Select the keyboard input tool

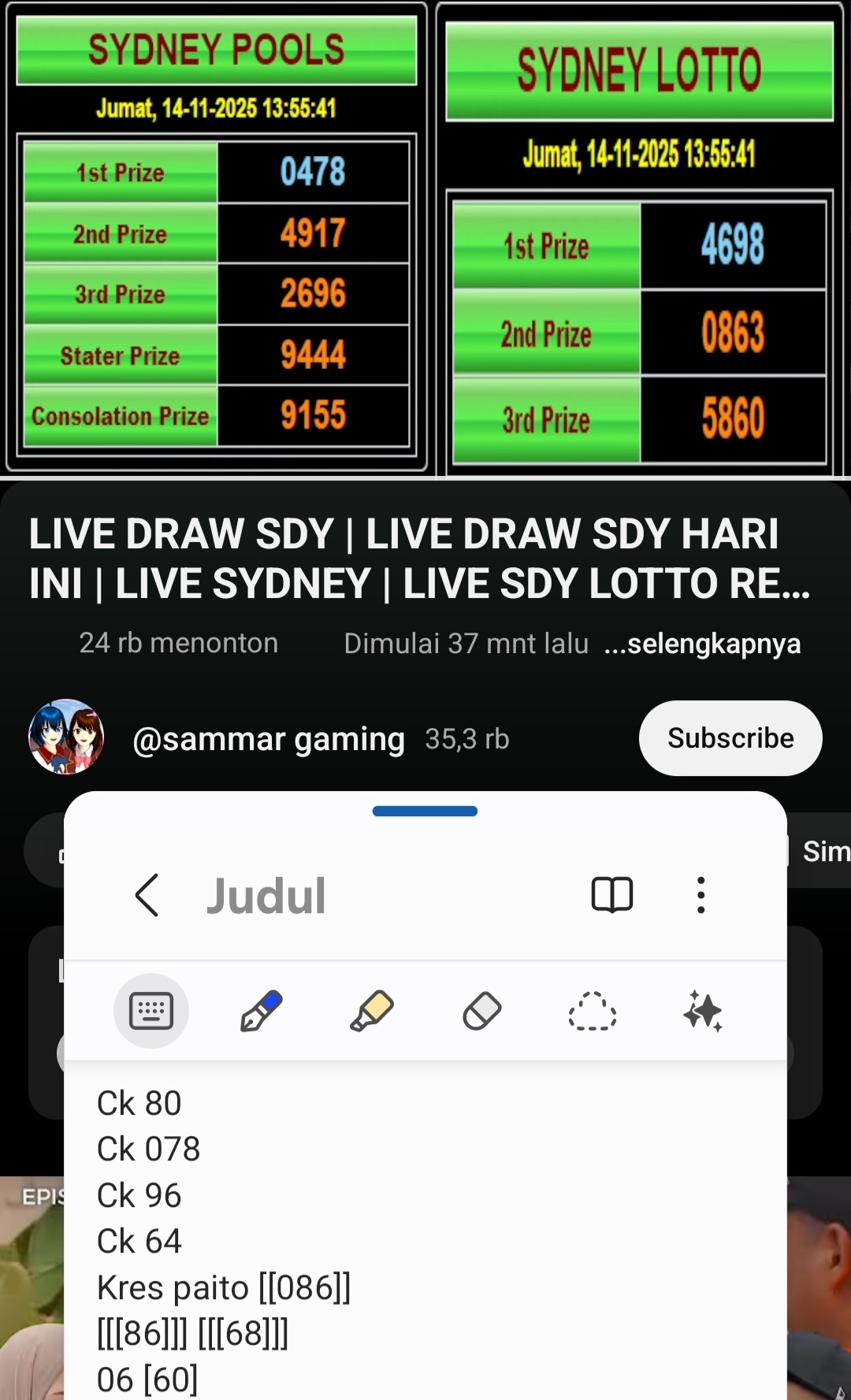coord(151,1011)
